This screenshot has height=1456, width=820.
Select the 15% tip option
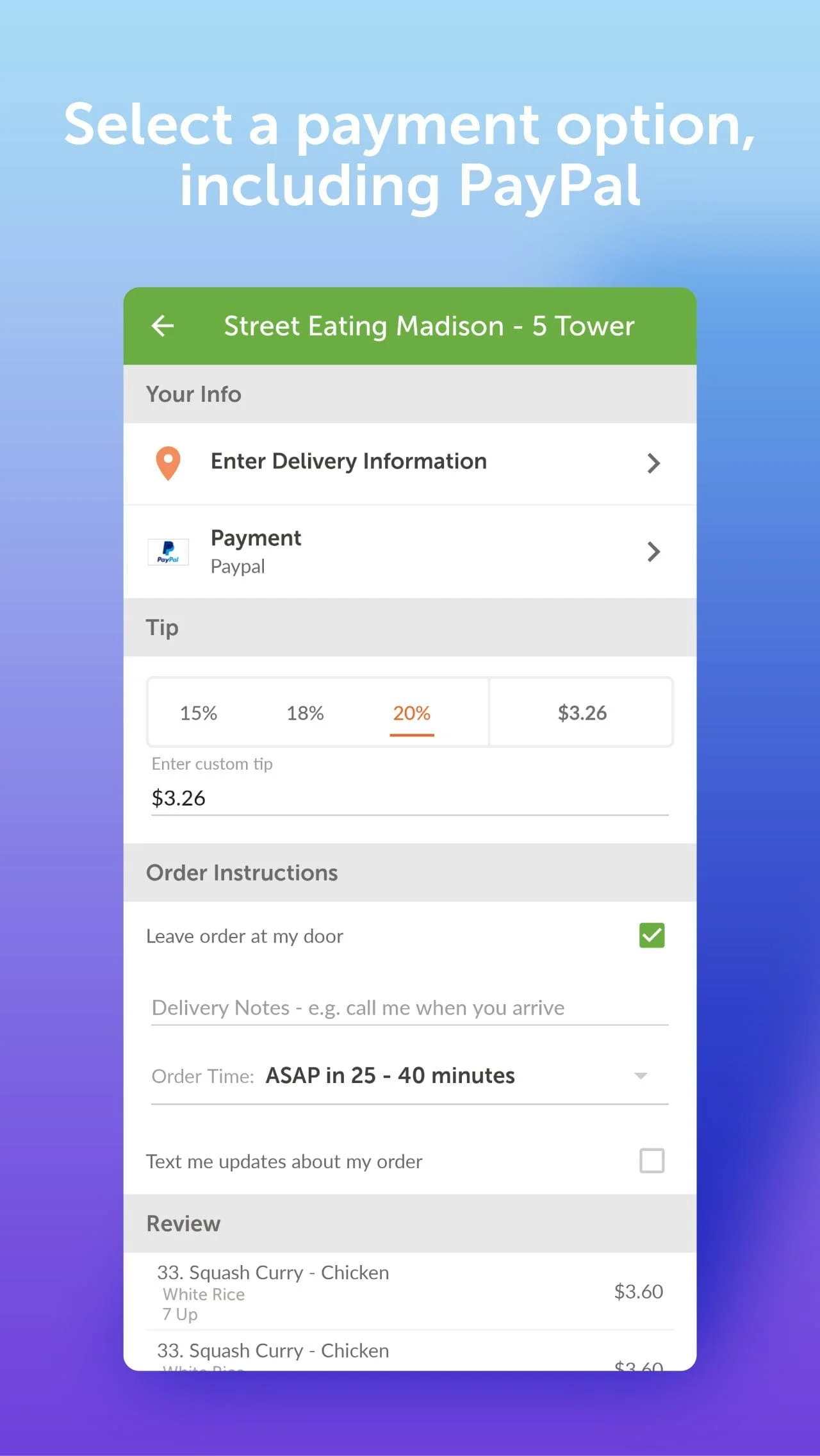198,713
